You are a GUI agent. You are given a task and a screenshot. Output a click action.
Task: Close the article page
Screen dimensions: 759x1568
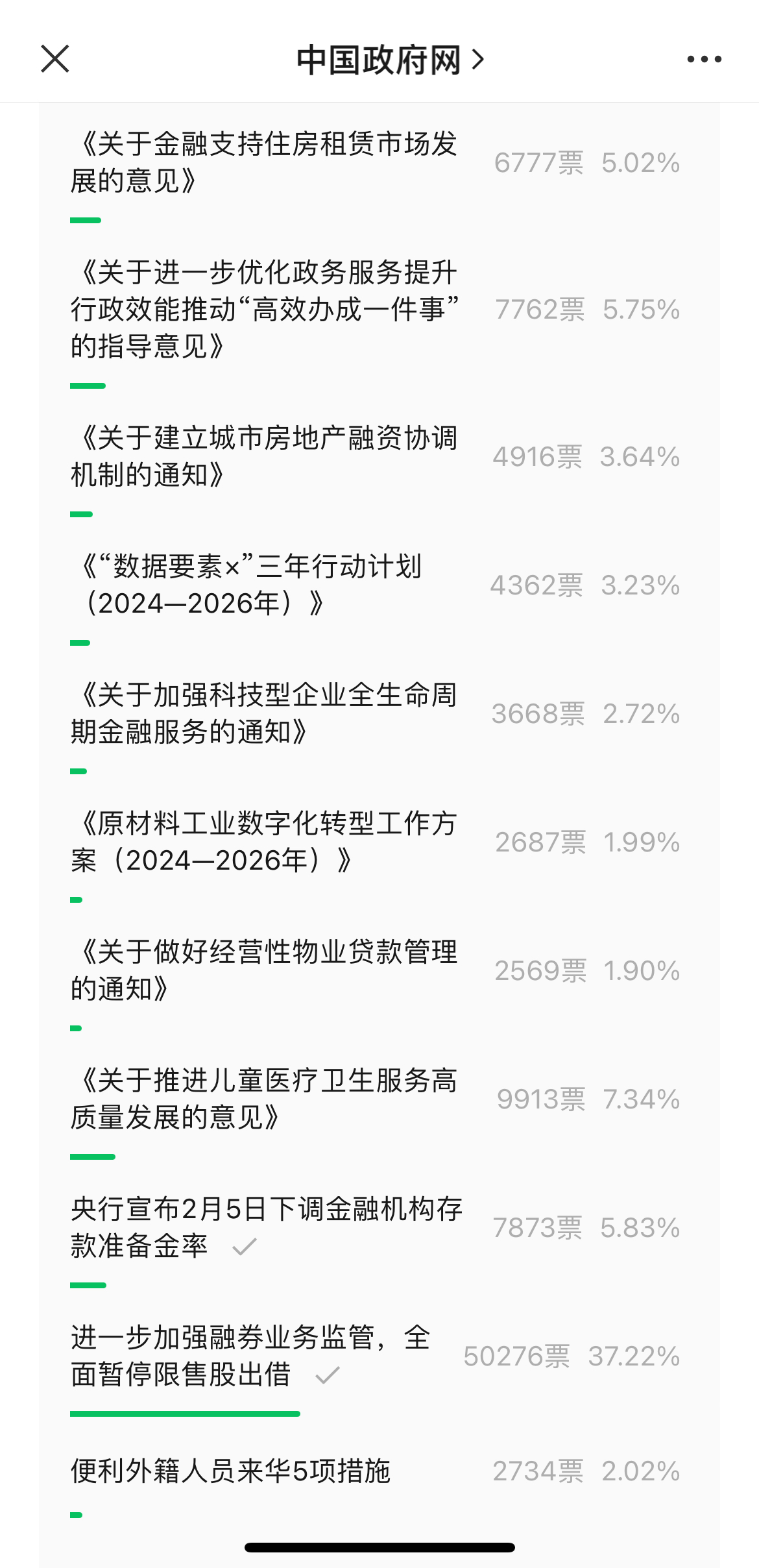[x=55, y=59]
